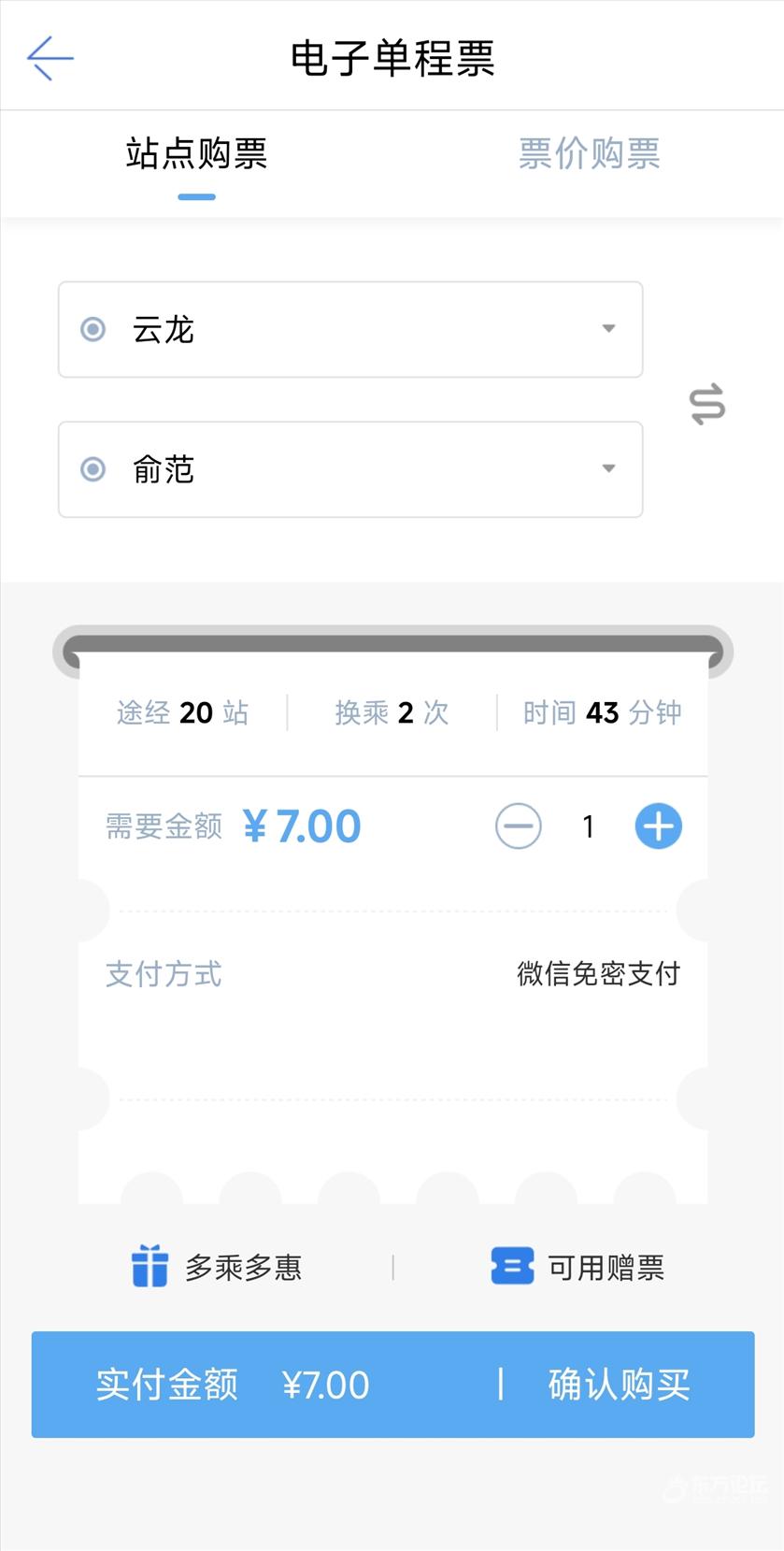Go back using the arrow icon
Viewport: 784px width, 1551px height.
tap(50, 58)
